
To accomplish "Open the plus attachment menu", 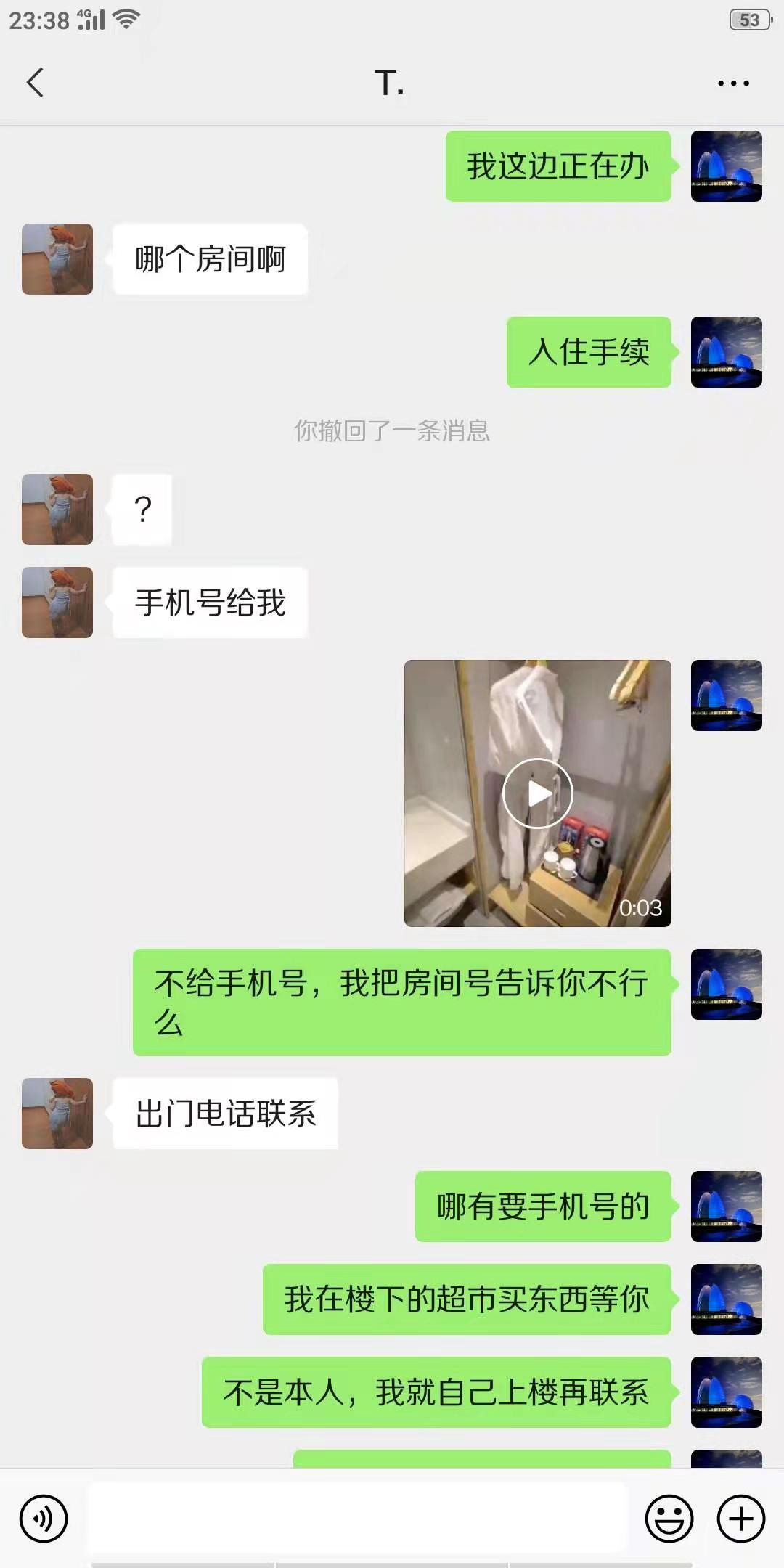I will click(740, 1519).
